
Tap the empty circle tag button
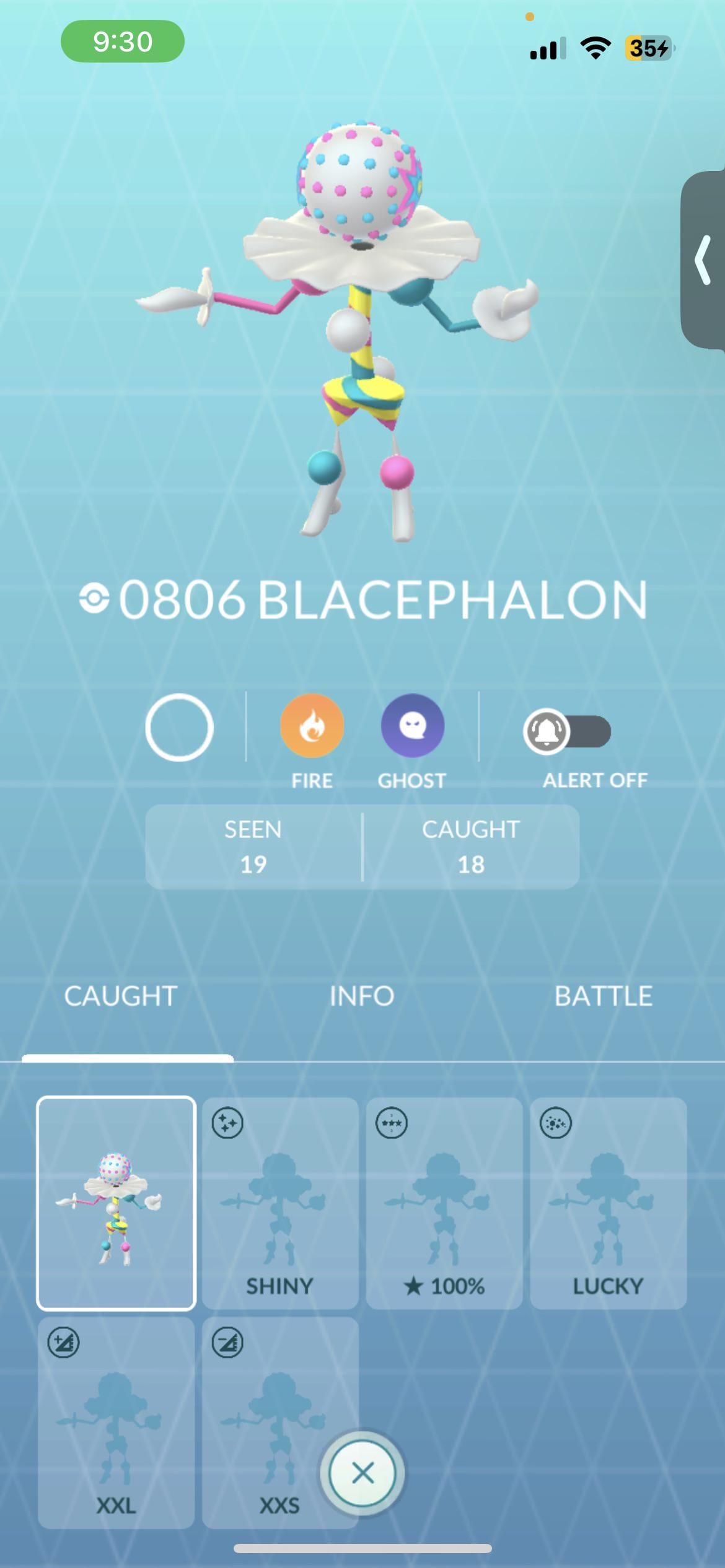(x=179, y=727)
